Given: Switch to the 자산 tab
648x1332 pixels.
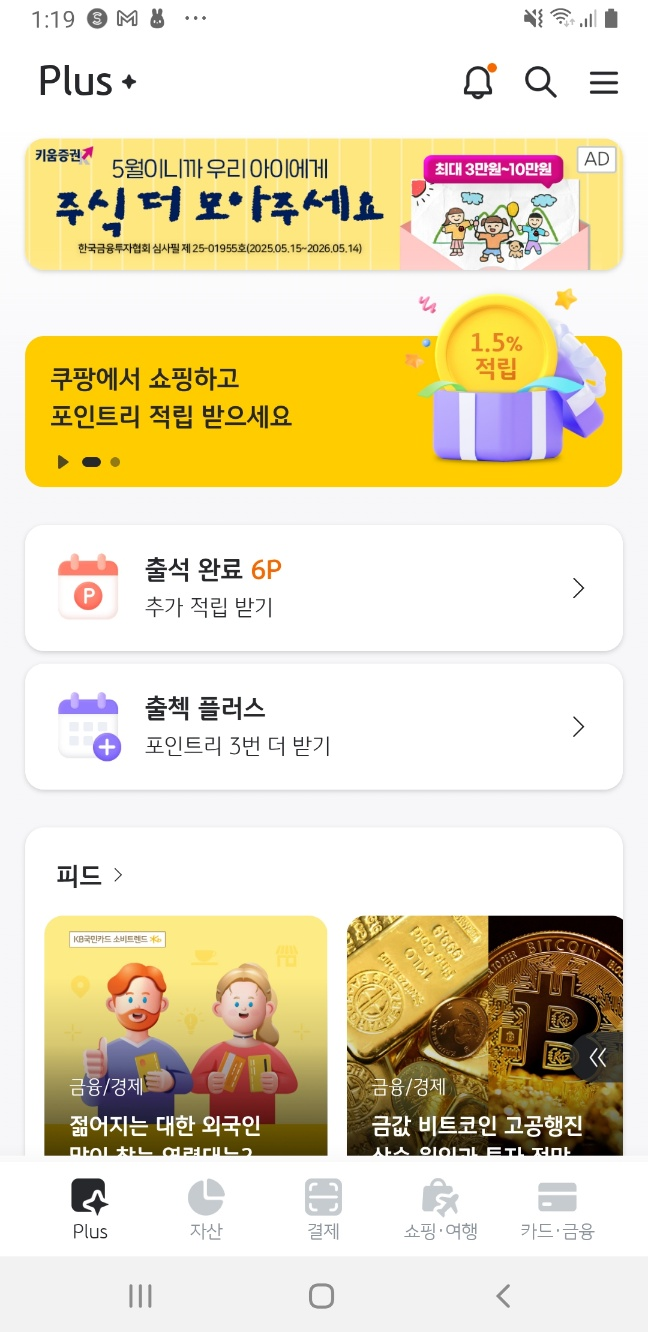Looking at the screenshot, I should click(x=206, y=1209).
